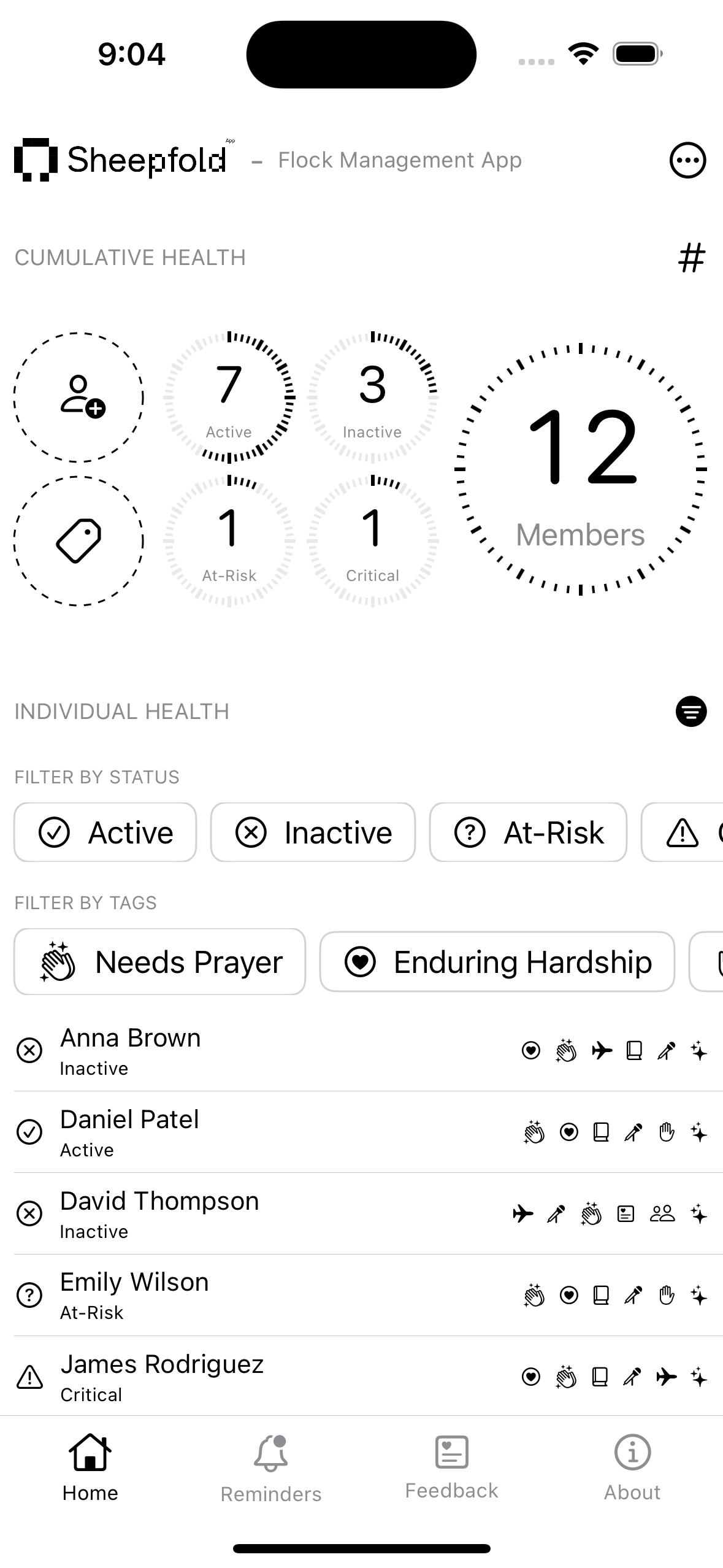This screenshot has height=1568, width=723.
Task: View James Rodriguez's critical record
Action: [x=368, y=1377]
